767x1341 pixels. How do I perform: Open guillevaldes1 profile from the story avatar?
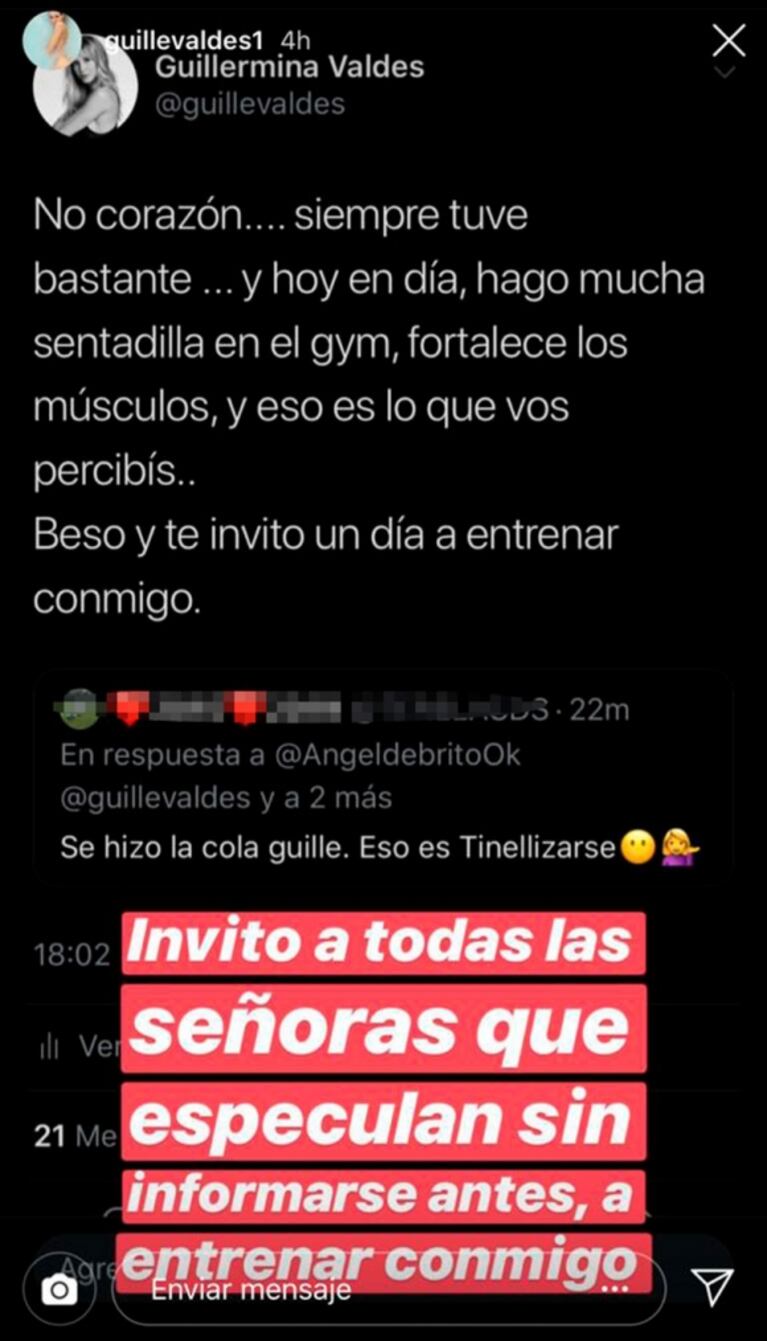coord(51,40)
